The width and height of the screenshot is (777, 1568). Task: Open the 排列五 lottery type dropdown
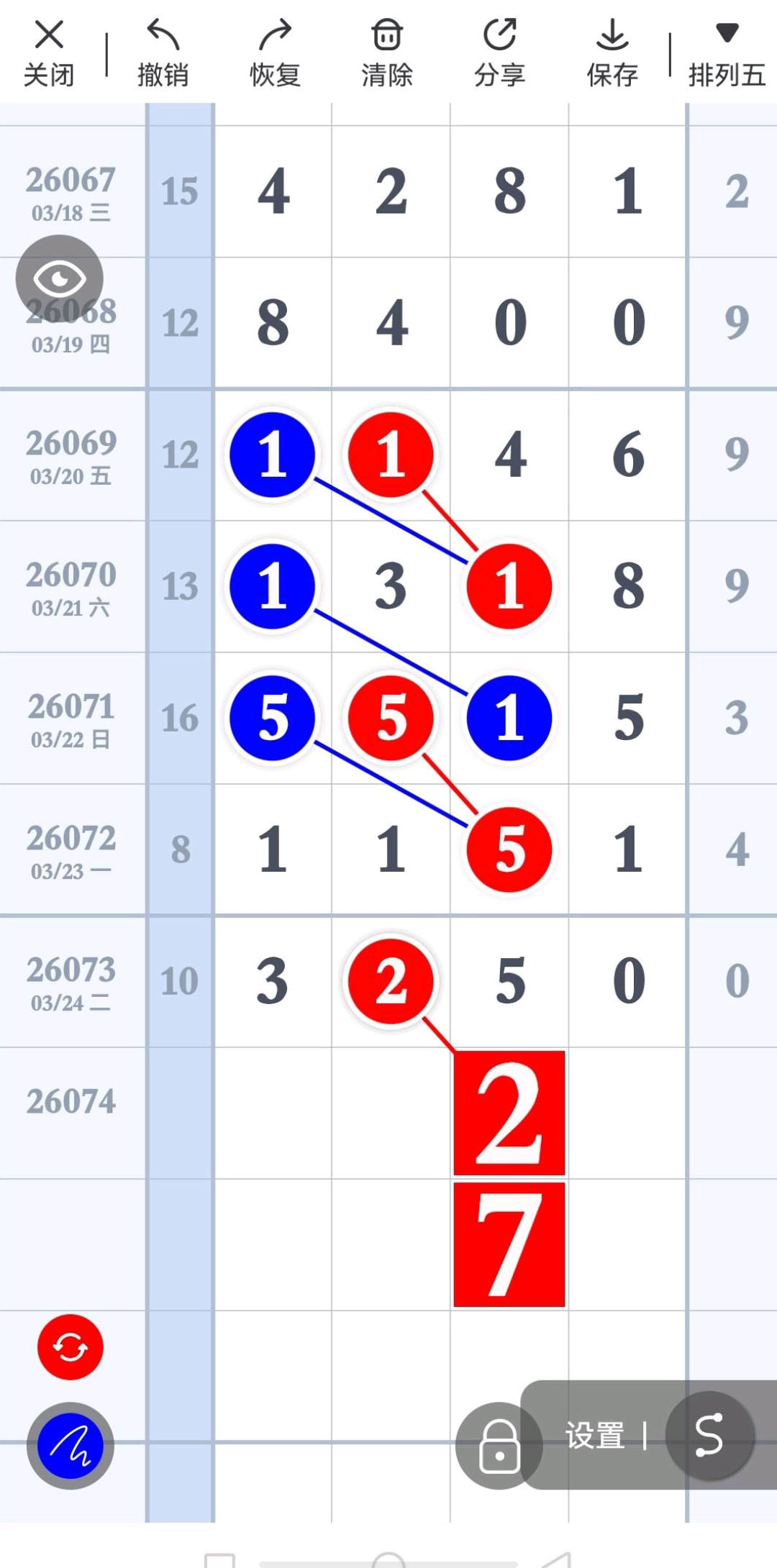(727, 53)
